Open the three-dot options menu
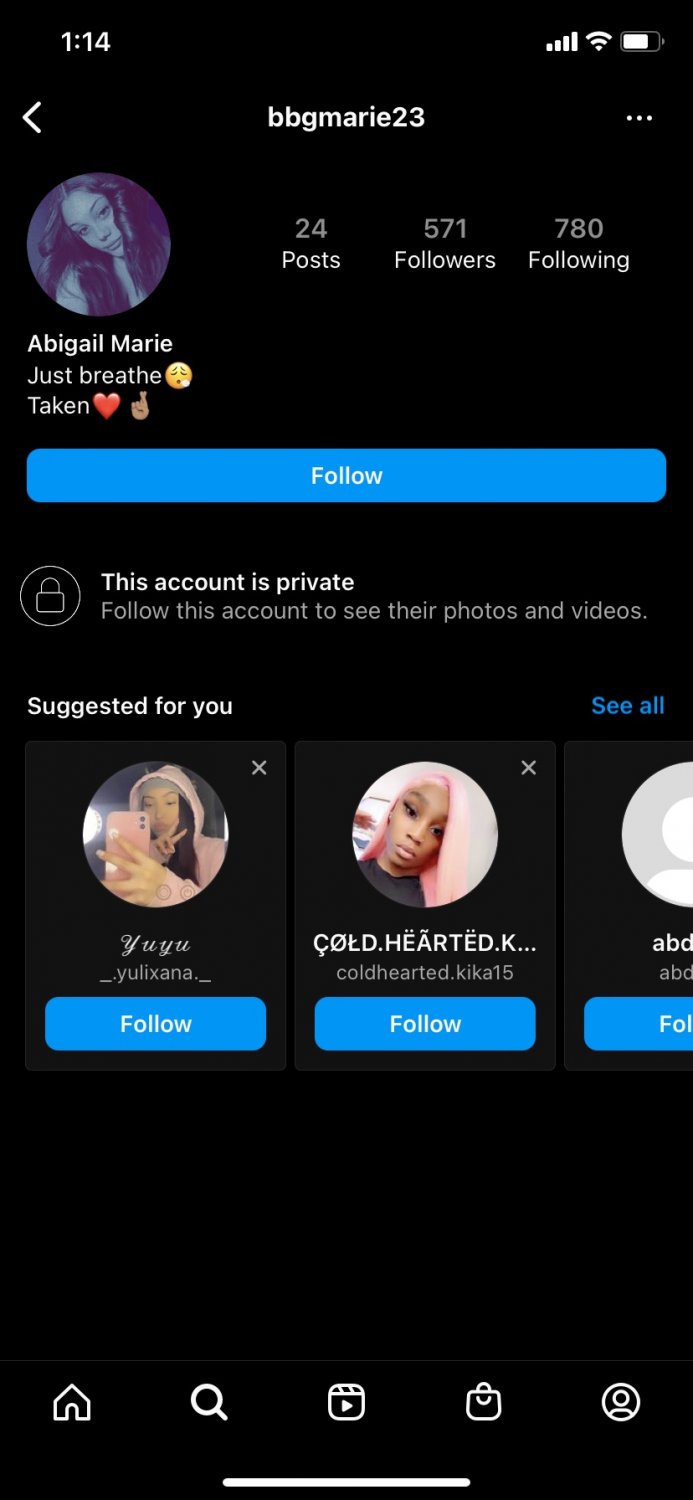The height and width of the screenshot is (1500, 693). pyautogui.click(x=639, y=118)
